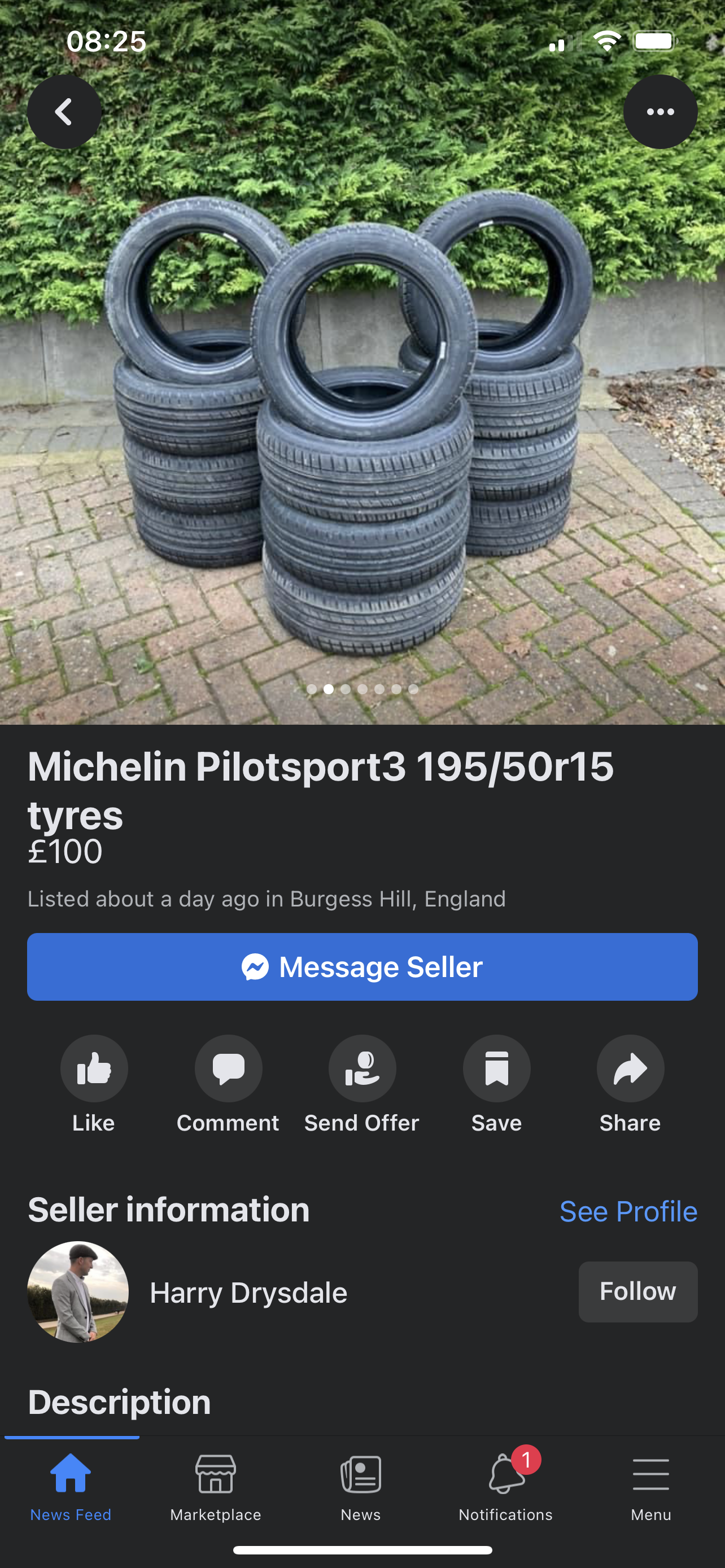The width and height of the screenshot is (725, 1568).
Task: Open the three-dot overflow menu
Action: click(x=660, y=112)
